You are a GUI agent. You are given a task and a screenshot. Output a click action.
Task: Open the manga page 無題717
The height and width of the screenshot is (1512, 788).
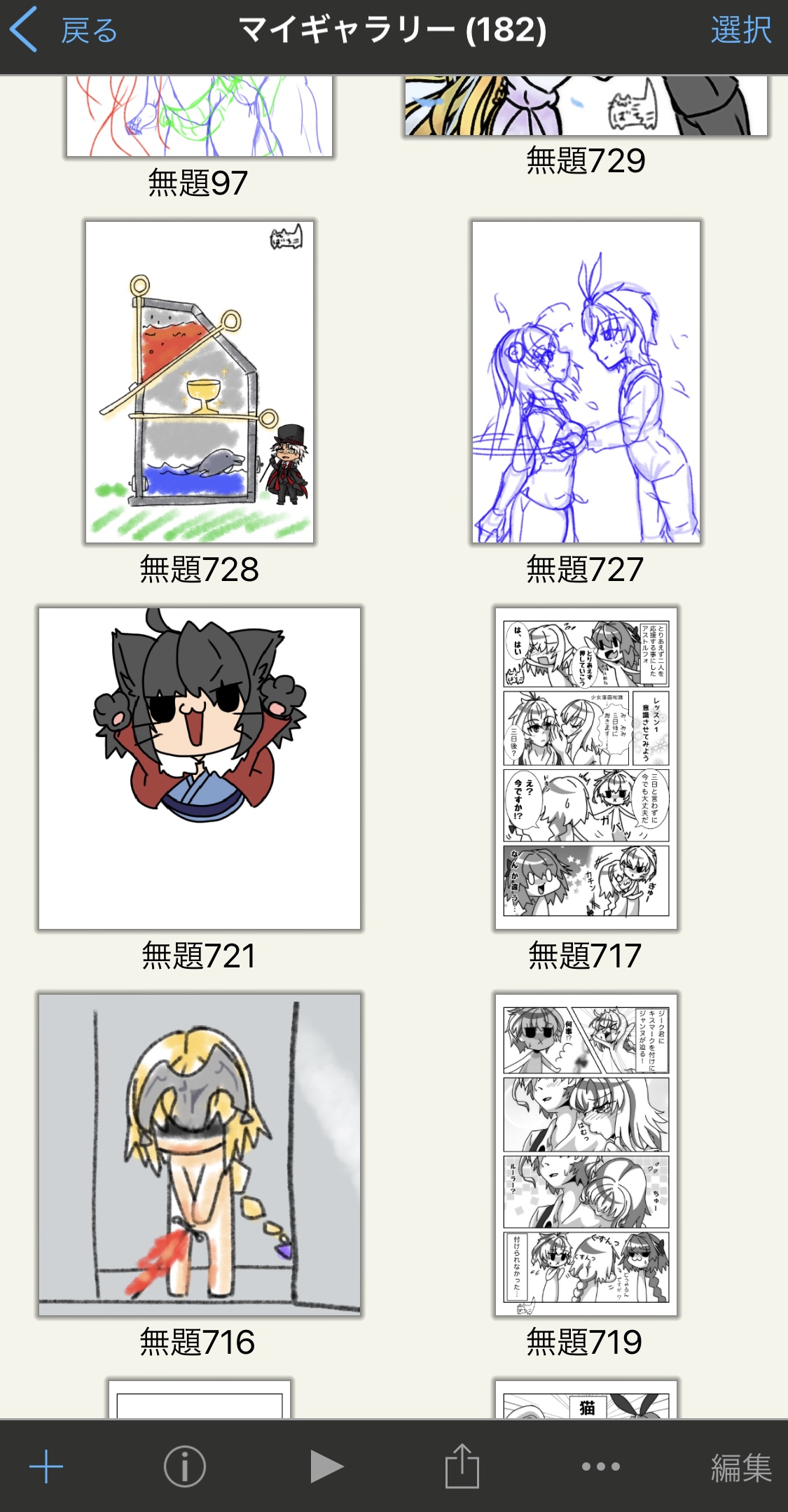click(586, 768)
